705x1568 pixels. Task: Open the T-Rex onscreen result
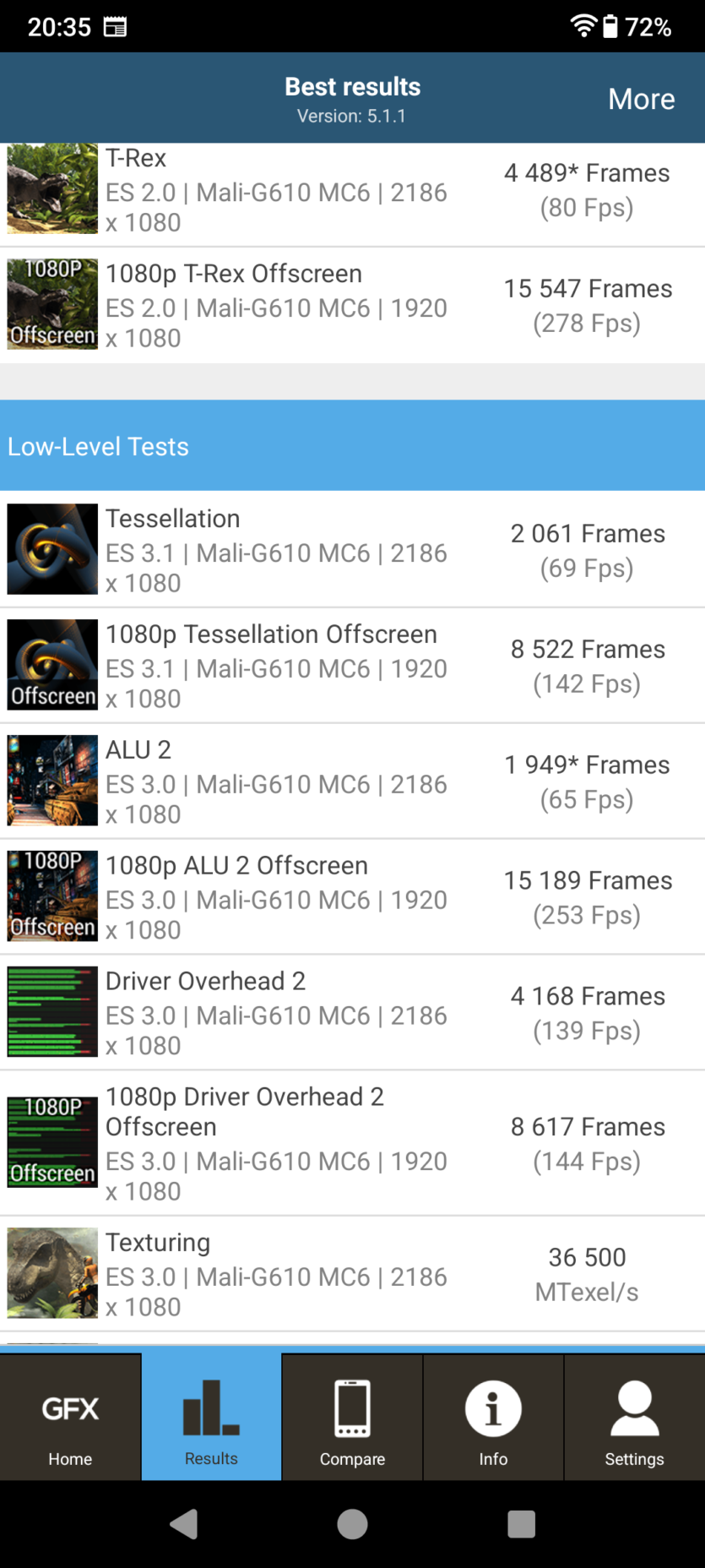(352, 191)
